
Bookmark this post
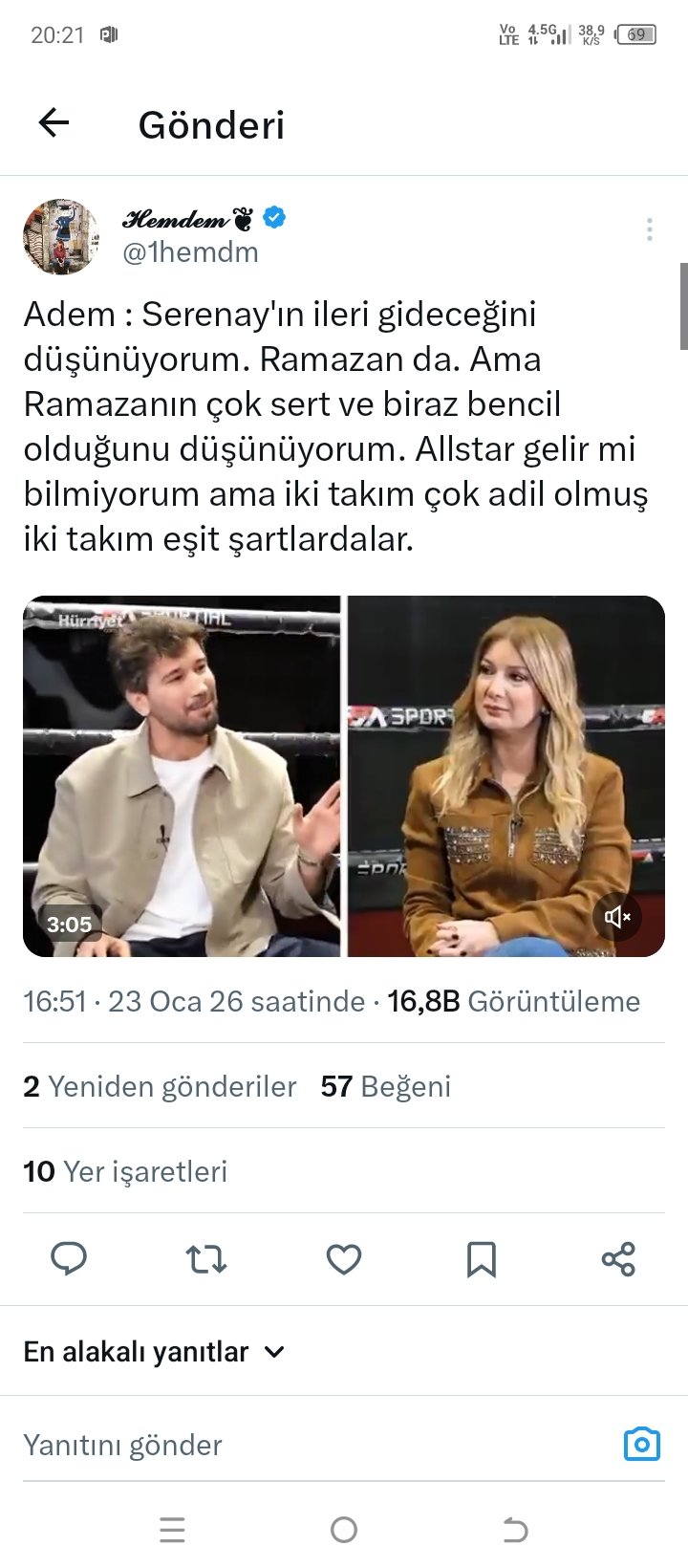click(x=482, y=1258)
